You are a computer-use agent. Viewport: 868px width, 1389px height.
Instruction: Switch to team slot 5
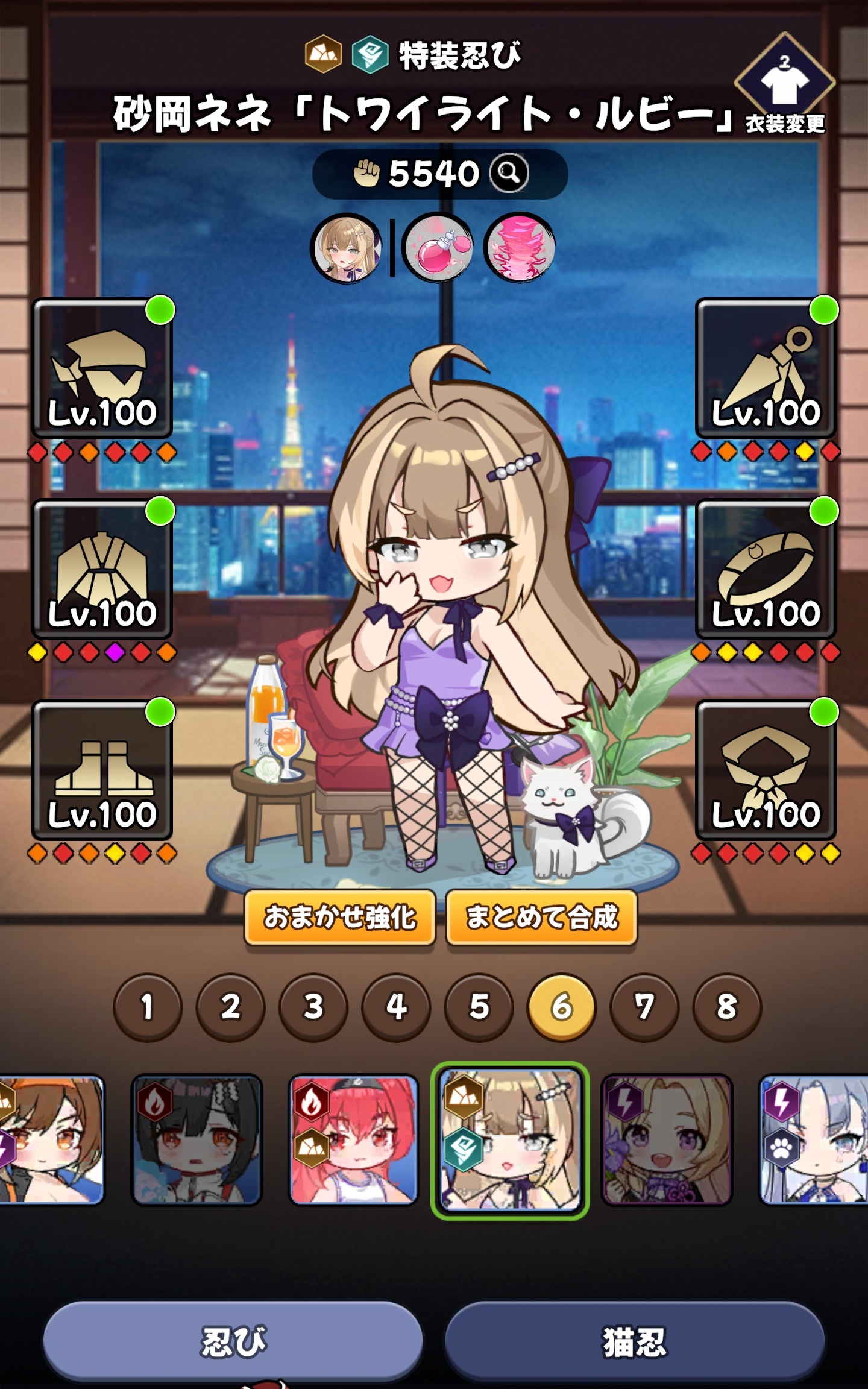(x=479, y=1007)
